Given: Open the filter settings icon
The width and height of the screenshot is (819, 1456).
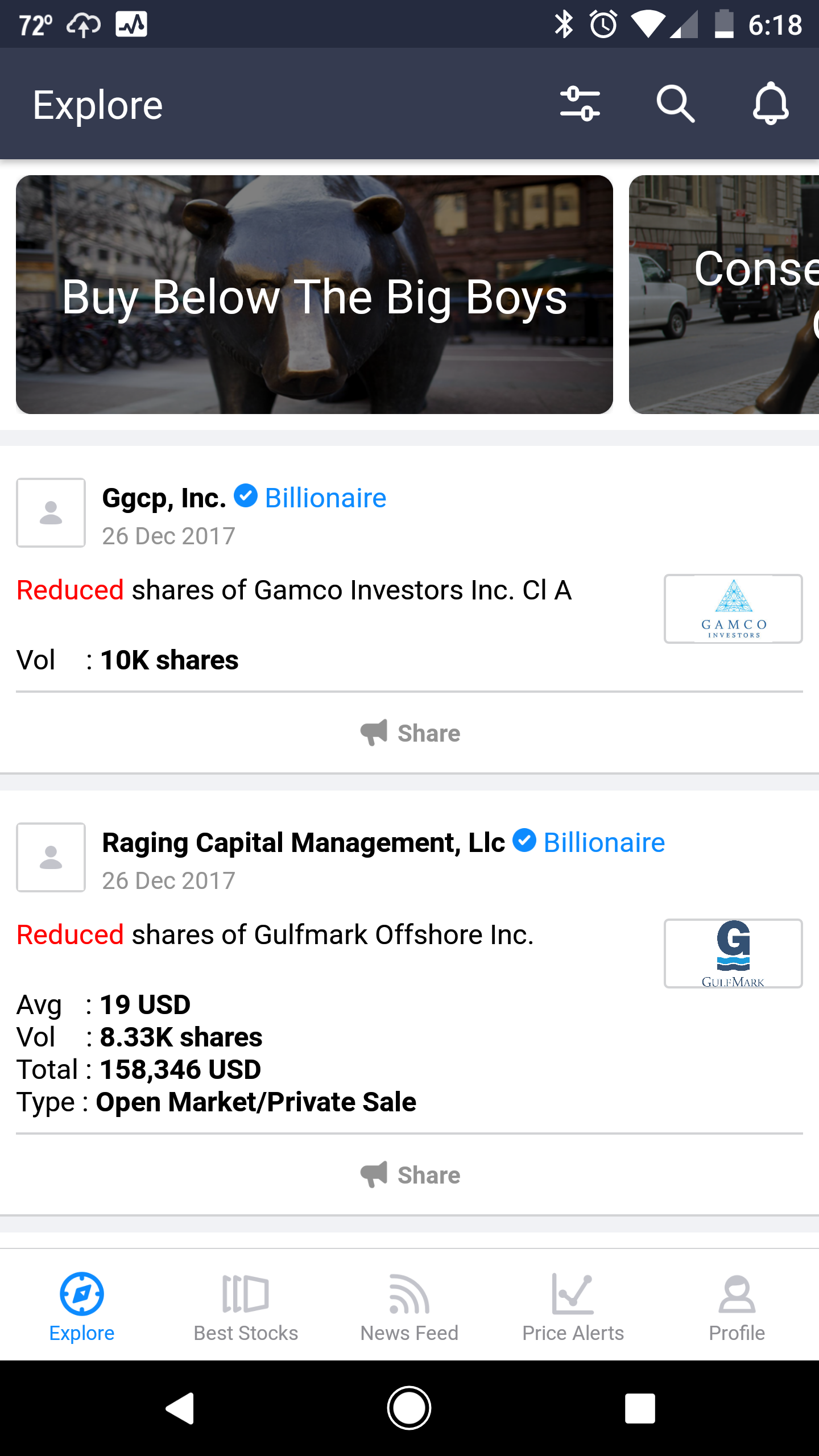Looking at the screenshot, I should pos(580,104).
